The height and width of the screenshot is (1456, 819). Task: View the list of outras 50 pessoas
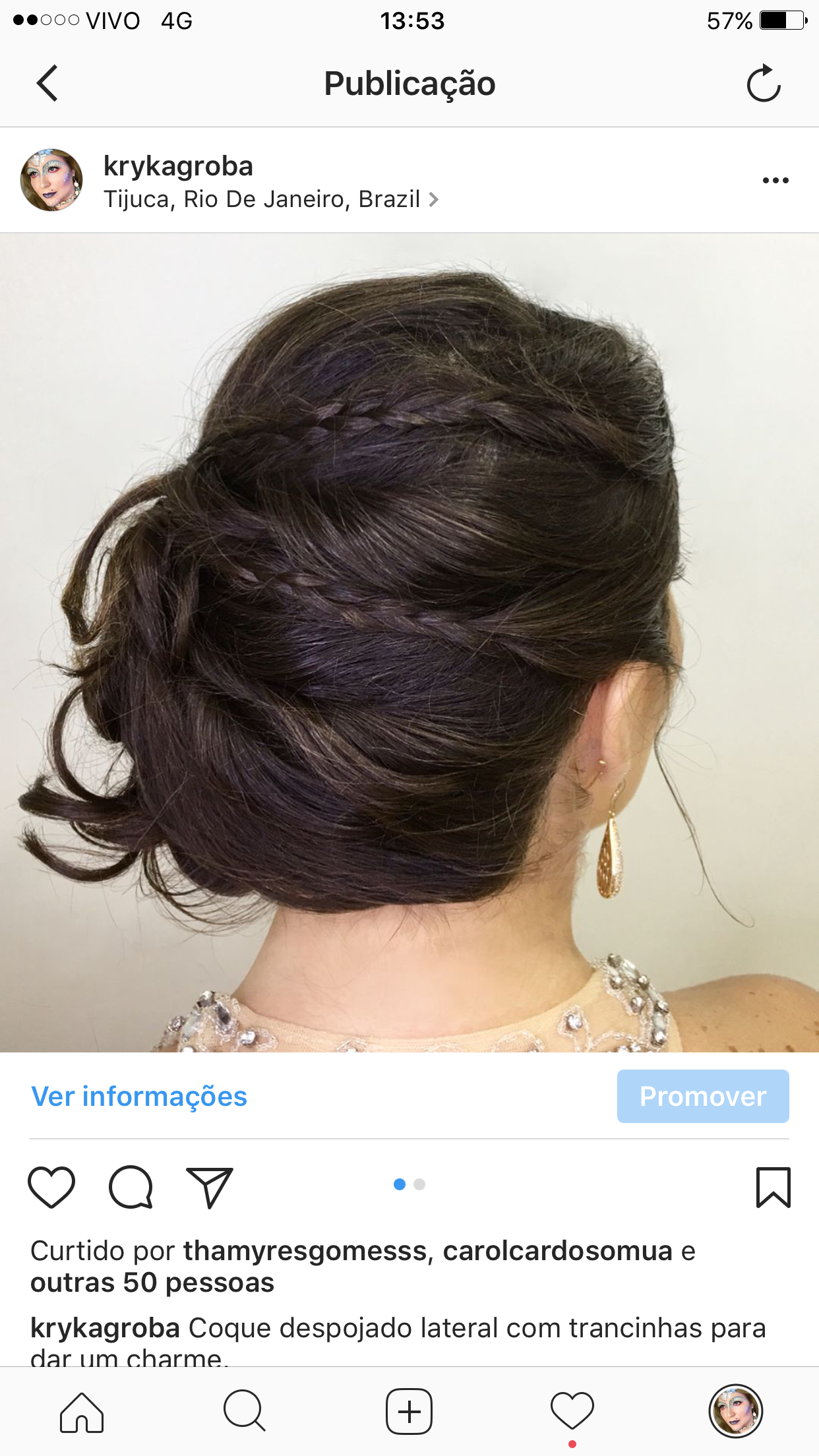coord(152,1283)
